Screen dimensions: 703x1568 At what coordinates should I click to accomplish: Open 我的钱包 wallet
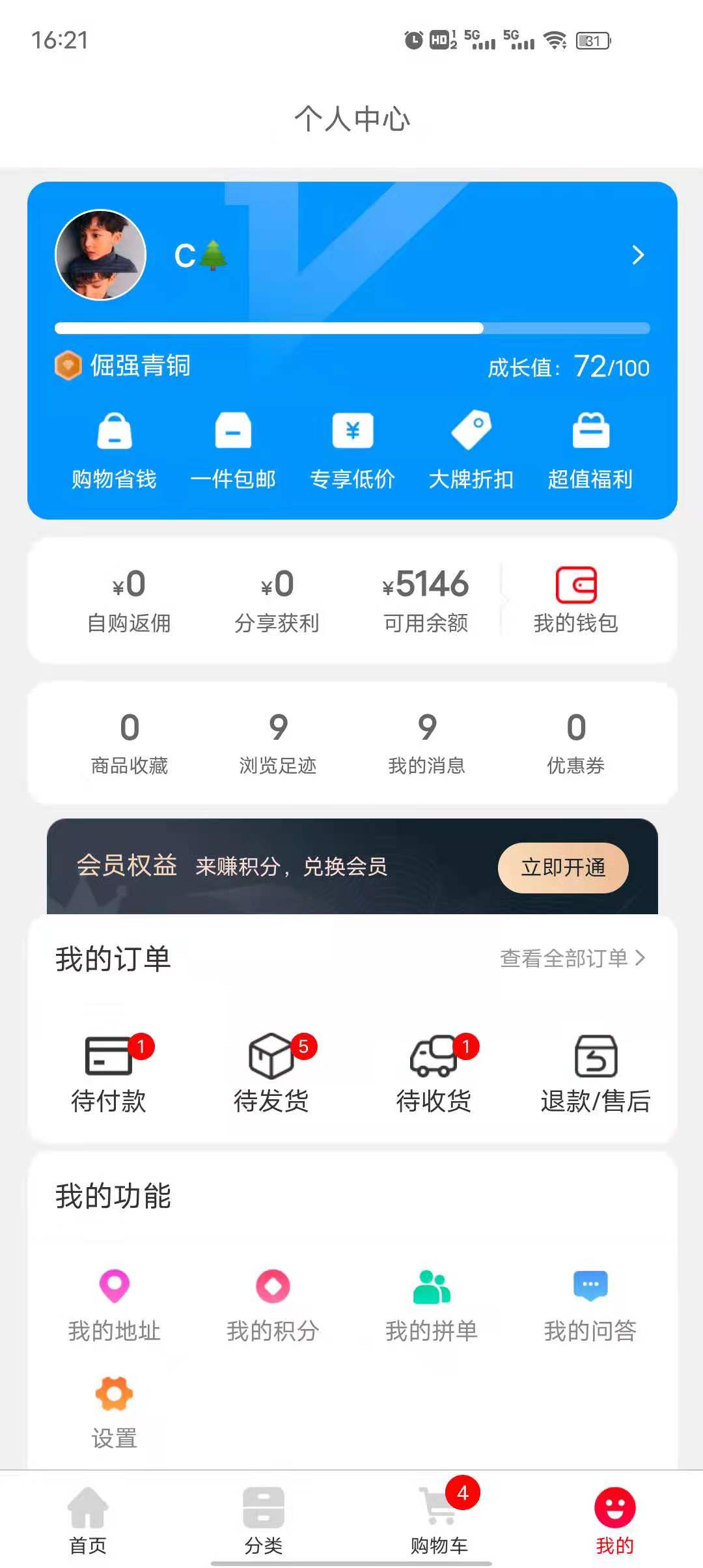(x=575, y=599)
